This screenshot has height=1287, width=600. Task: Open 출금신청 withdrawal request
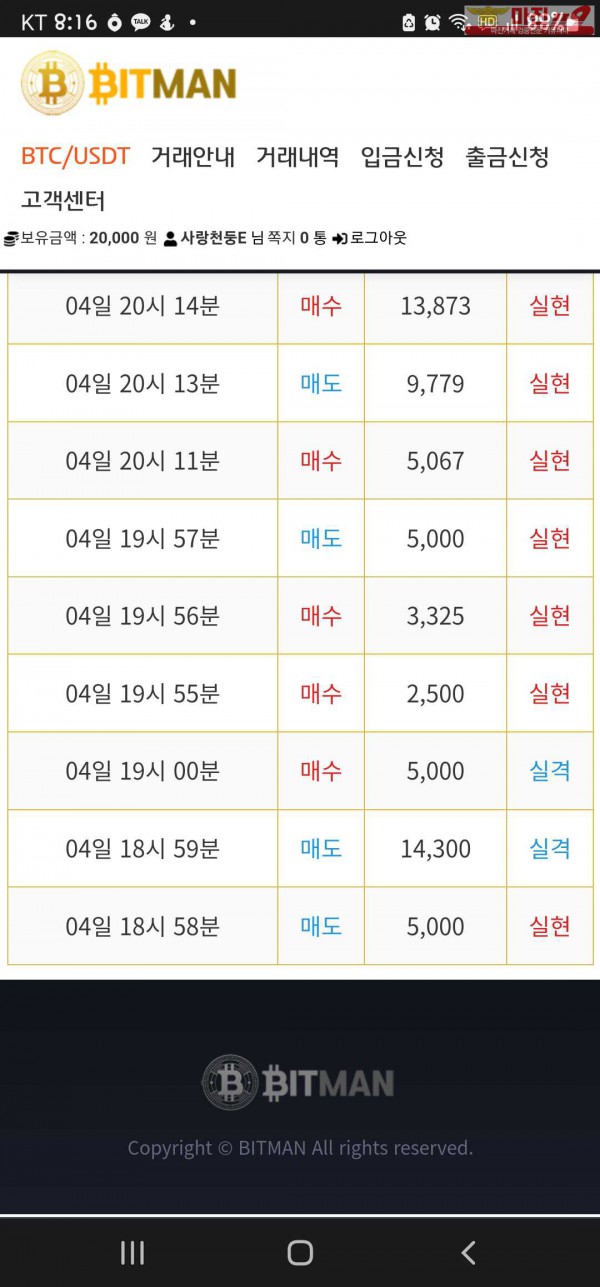tap(507, 157)
